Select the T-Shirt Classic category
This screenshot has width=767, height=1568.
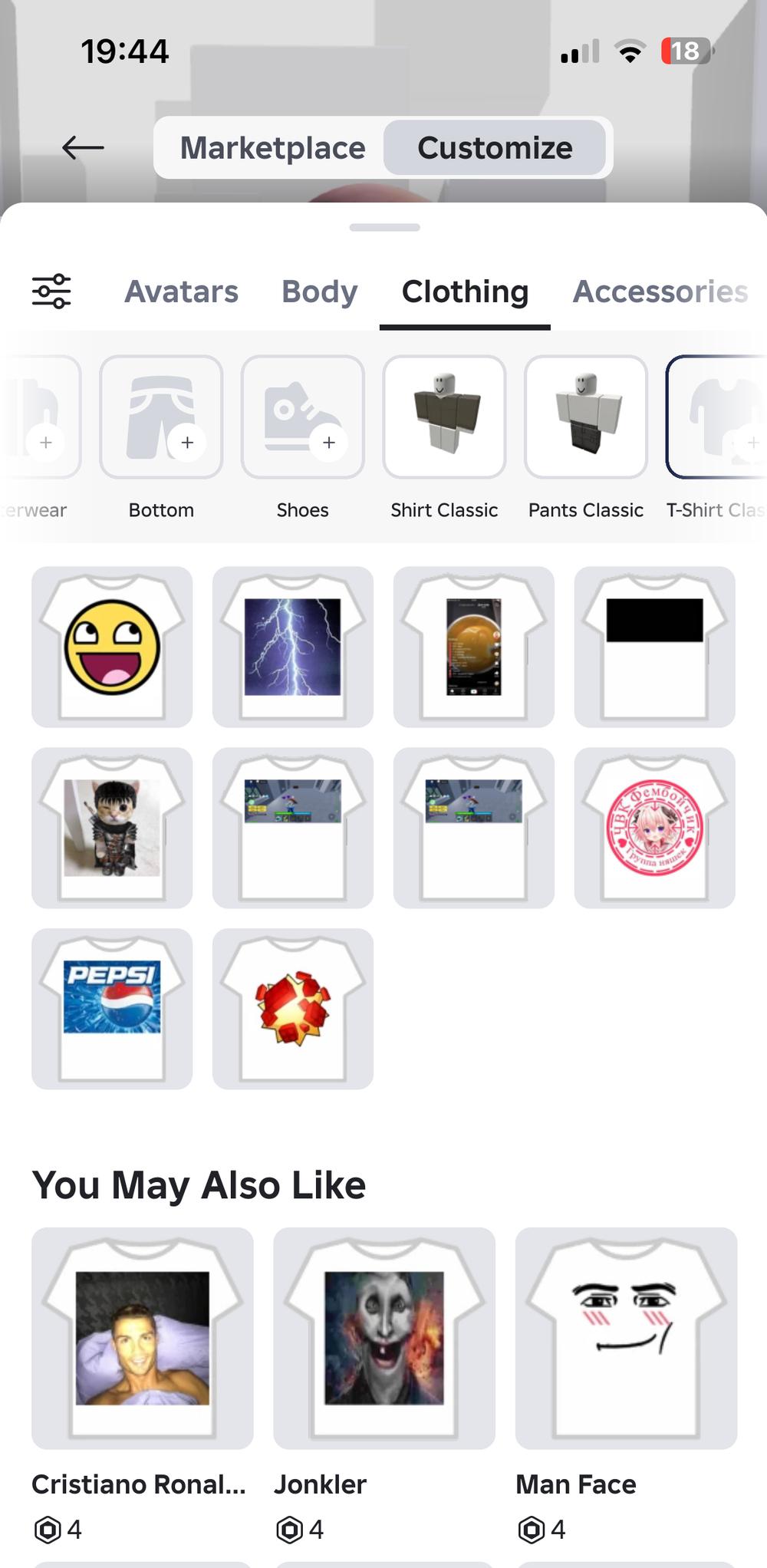tap(717, 417)
